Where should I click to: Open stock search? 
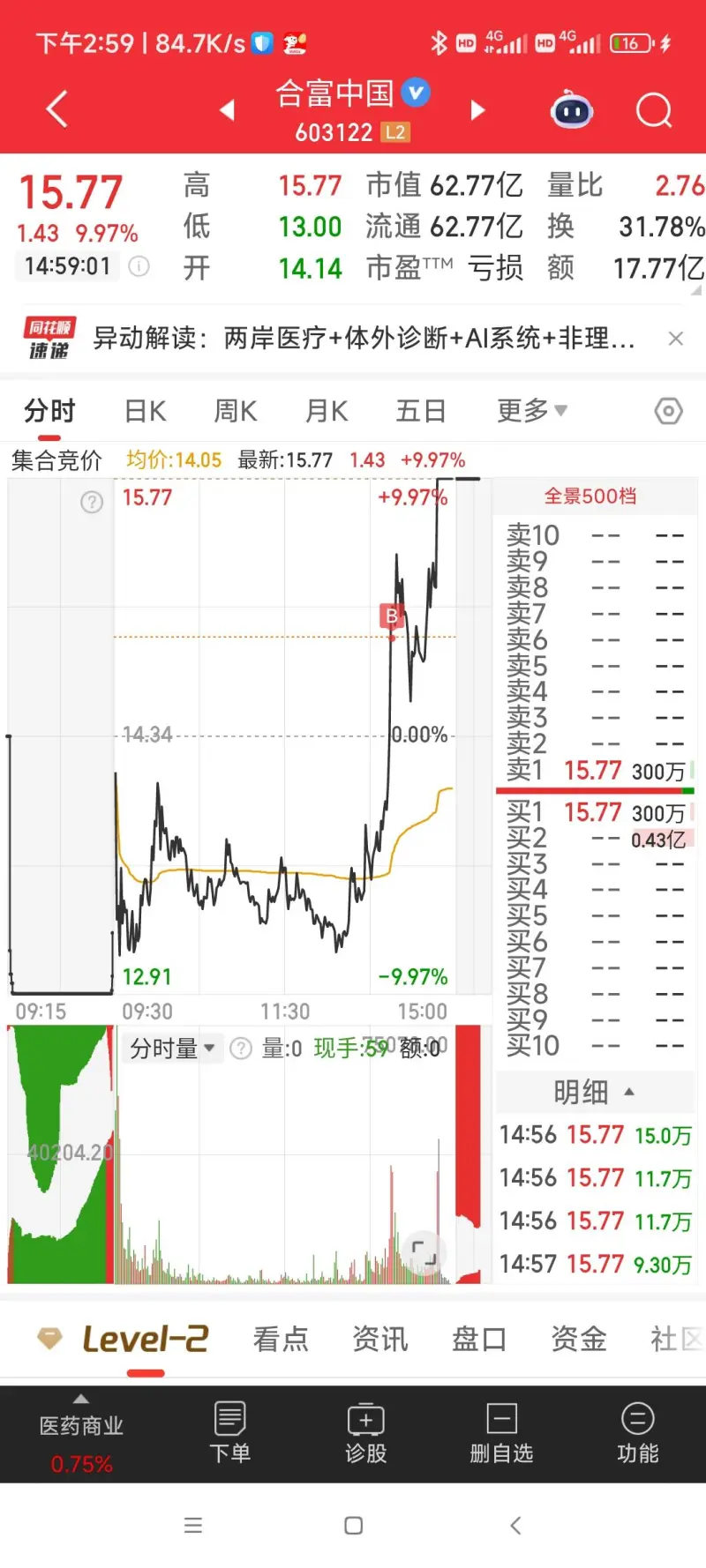(654, 111)
